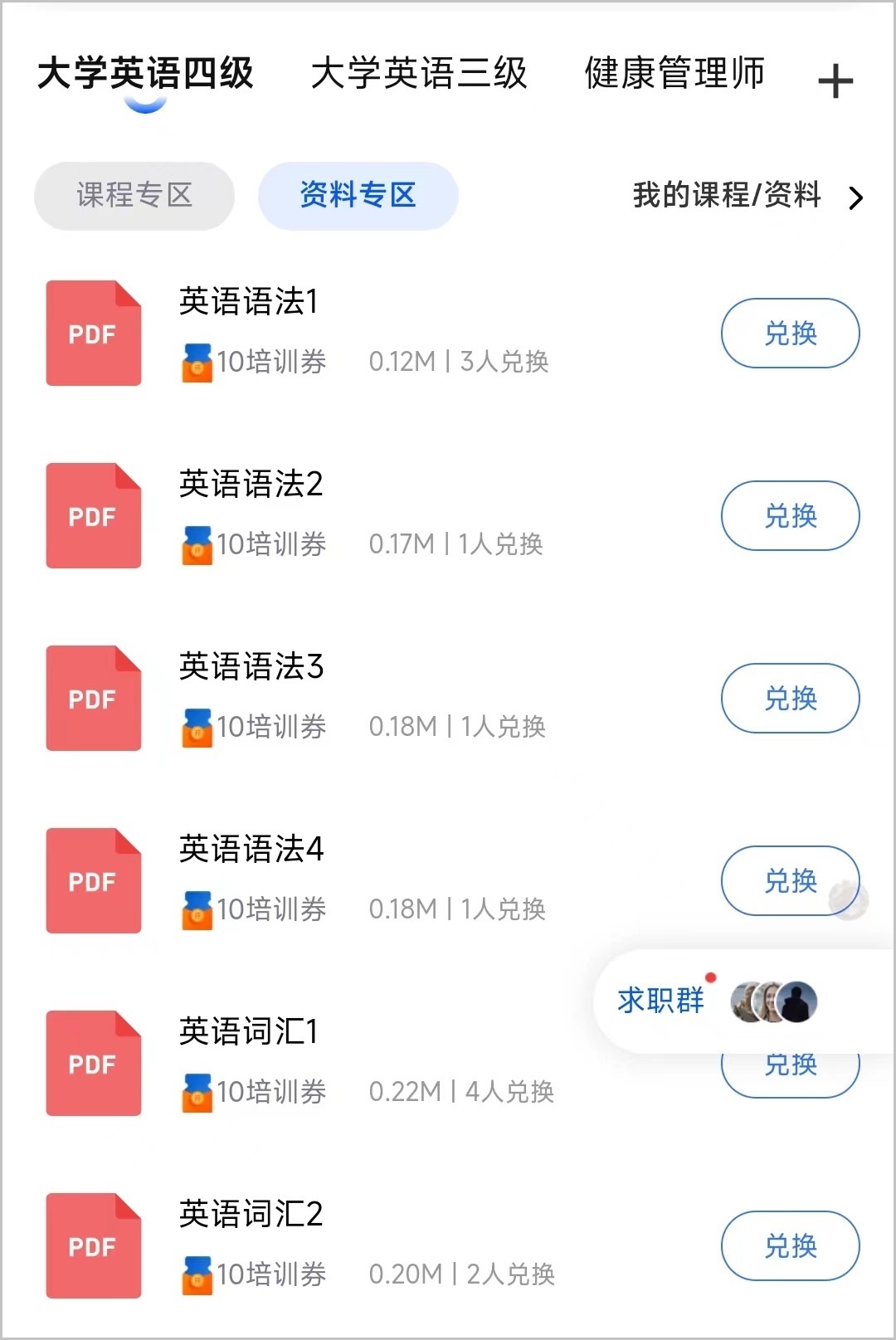Open the chevron next to 我的课程/资料
This screenshot has width=896, height=1340.
(x=856, y=199)
